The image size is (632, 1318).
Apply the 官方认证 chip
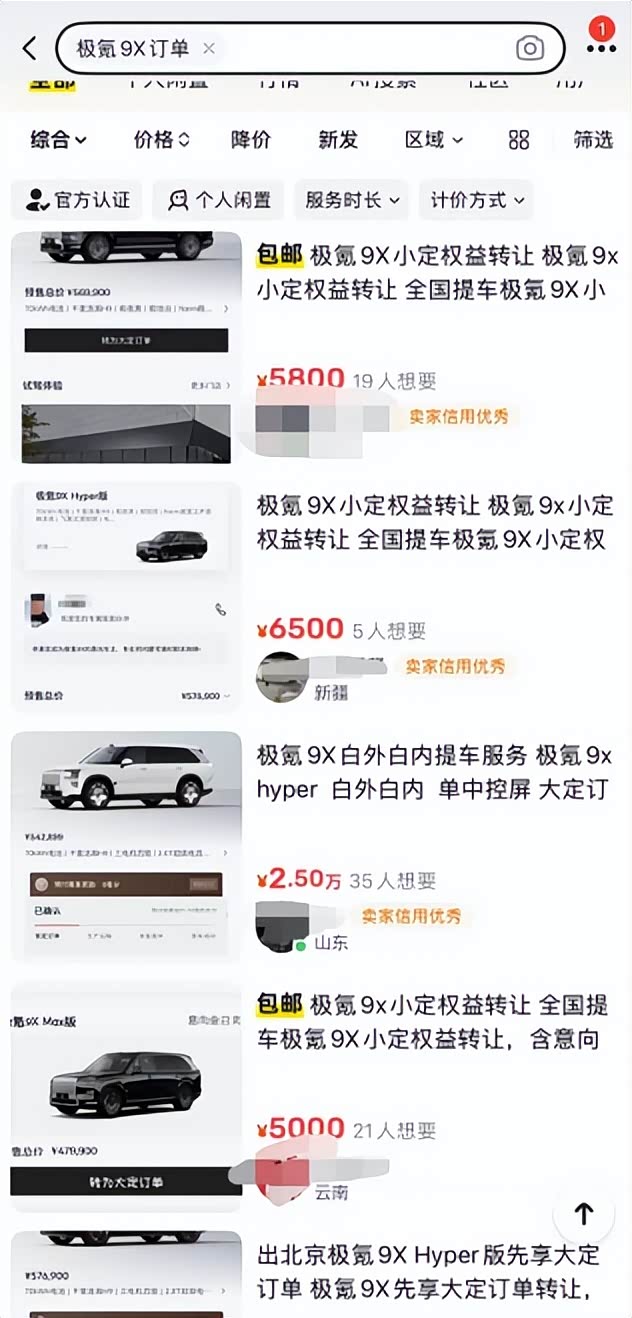coord(78,200)
